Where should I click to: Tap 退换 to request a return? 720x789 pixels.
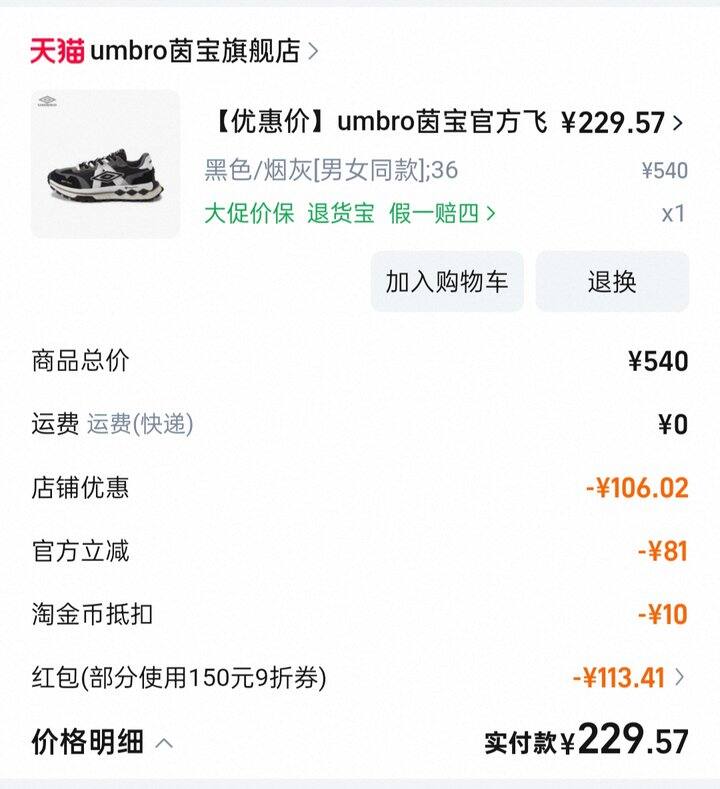coord(612,282)
